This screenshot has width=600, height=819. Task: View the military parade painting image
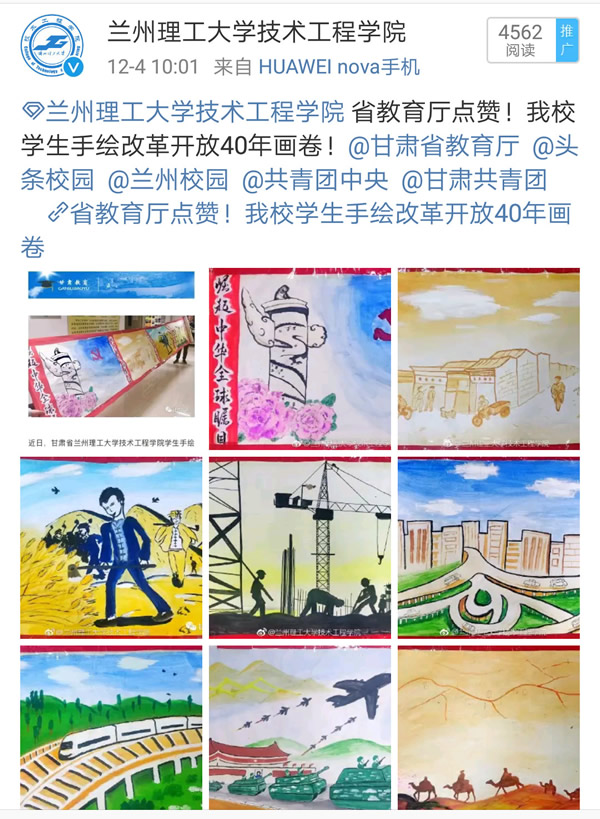click(x=299, y=728)
